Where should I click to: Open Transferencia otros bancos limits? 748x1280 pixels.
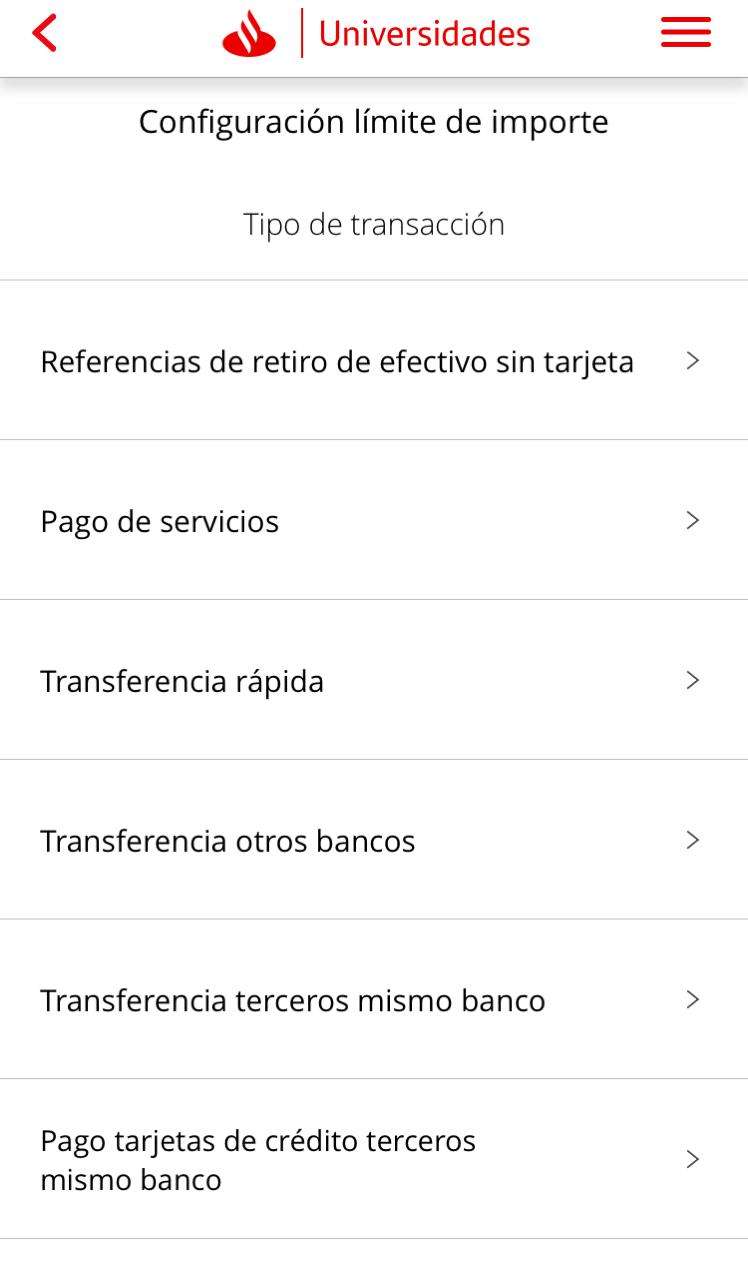tap(372, 841)
